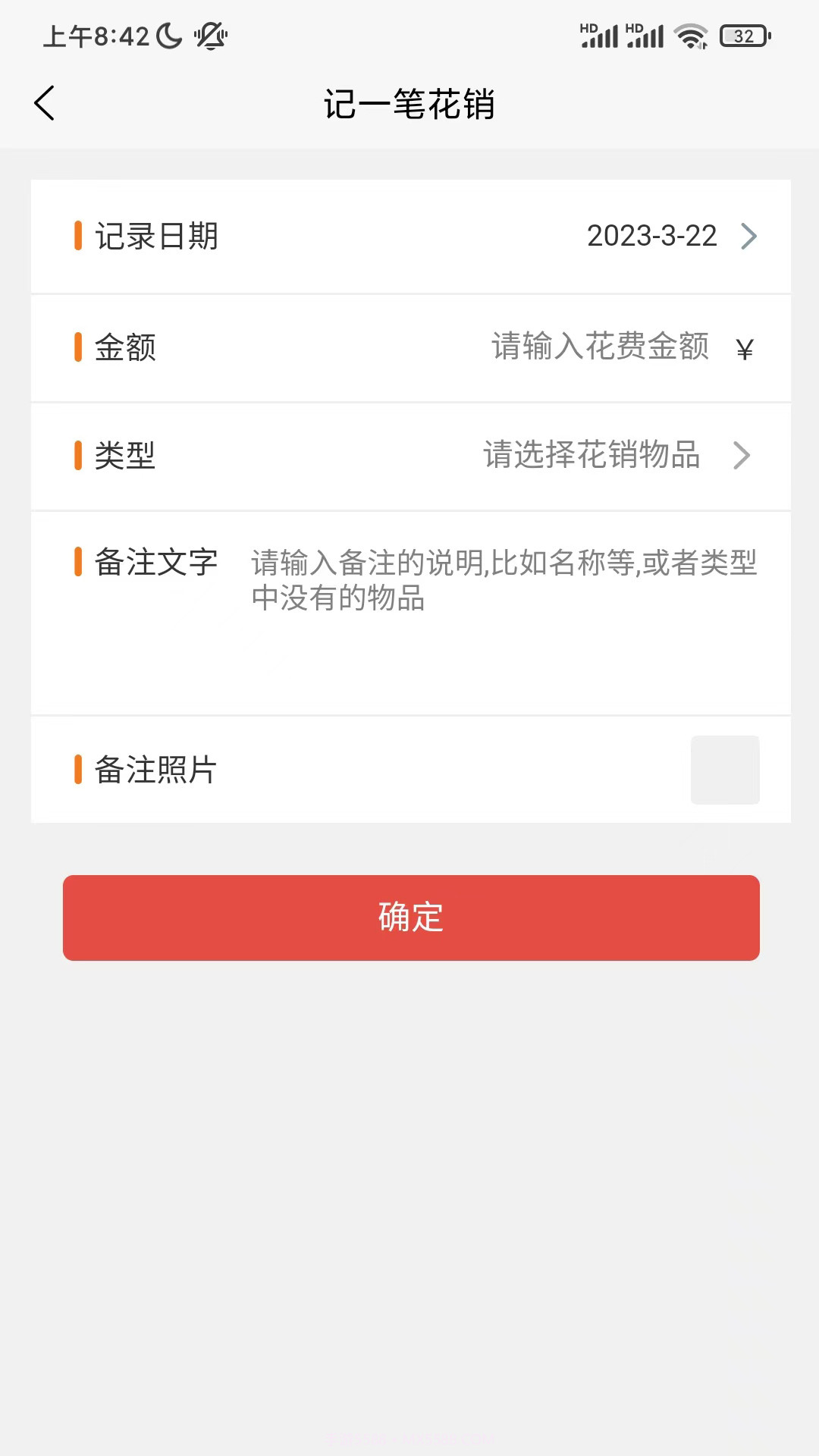Image resolution: width=819 pixels, height=1456 pixels.
Task: Tap the ¥ currency symbol beside amount field
Action: pos(745,348)
